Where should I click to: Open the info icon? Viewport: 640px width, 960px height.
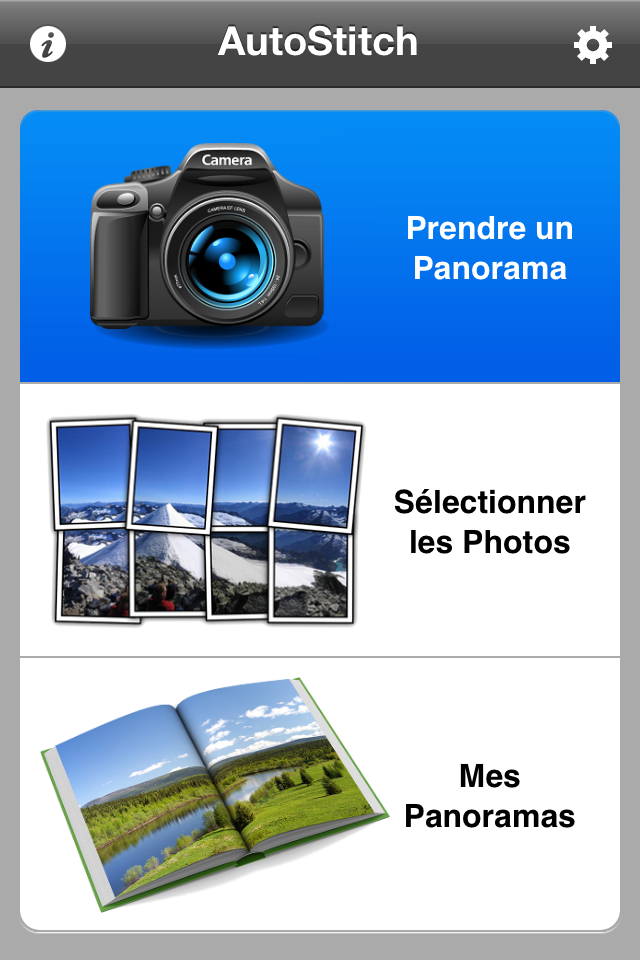(48, 44)
